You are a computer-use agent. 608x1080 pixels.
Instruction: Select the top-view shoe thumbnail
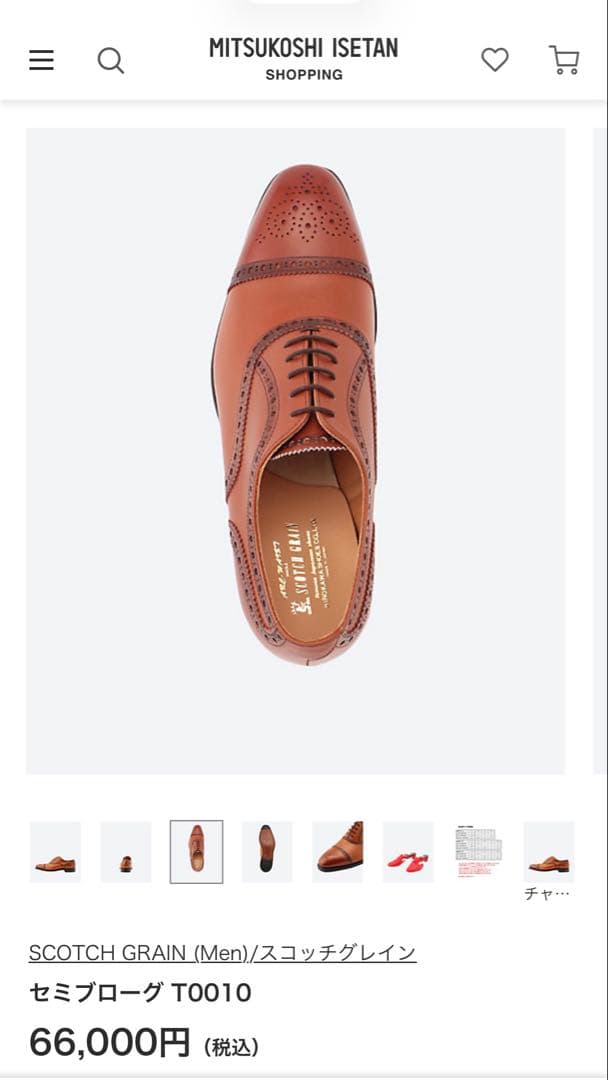tap(196, 852)
